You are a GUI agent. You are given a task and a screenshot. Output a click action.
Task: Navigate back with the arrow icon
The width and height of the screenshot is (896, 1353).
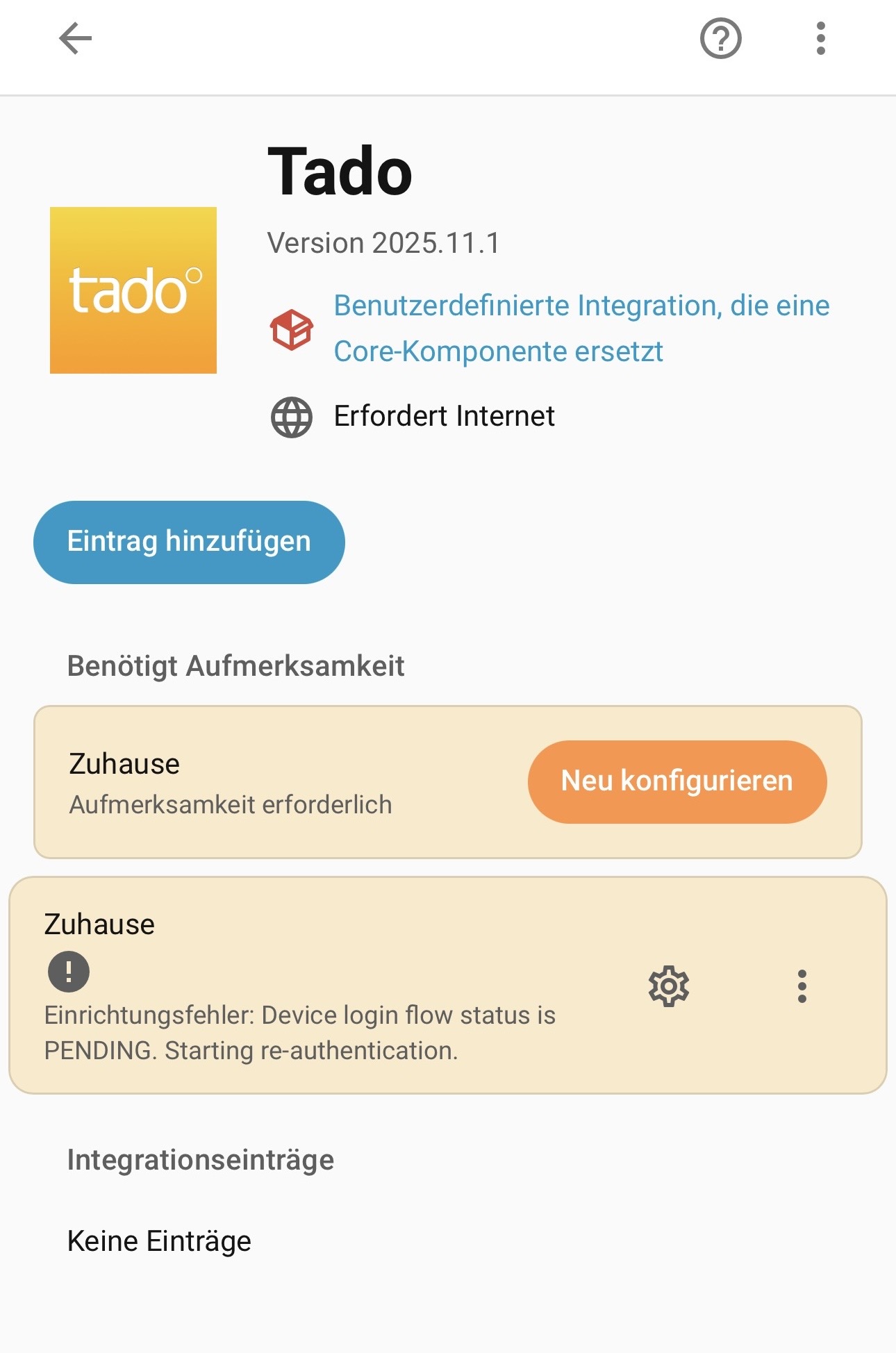coord(74,38)
